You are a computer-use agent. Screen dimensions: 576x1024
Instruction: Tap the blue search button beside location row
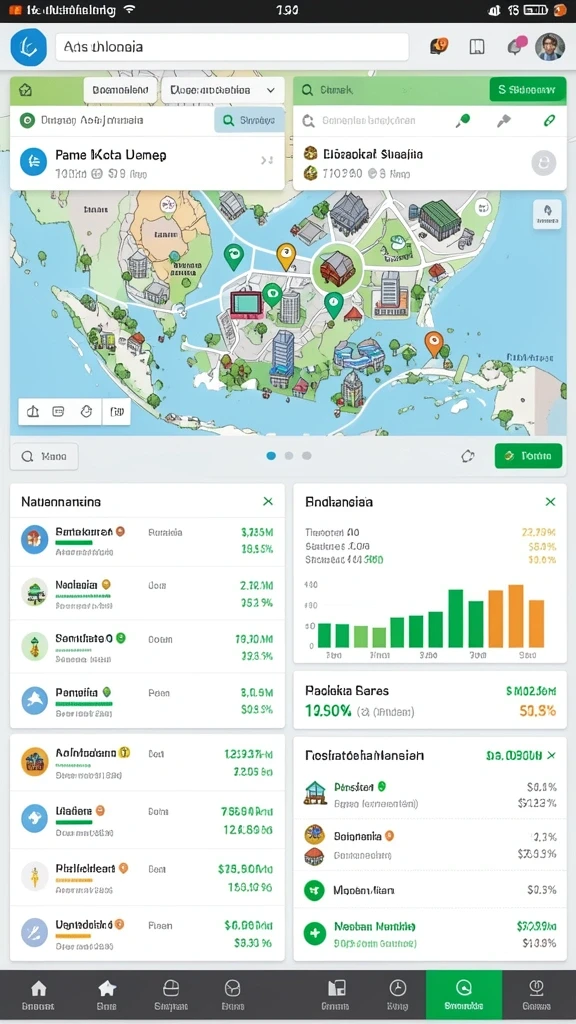249,120
